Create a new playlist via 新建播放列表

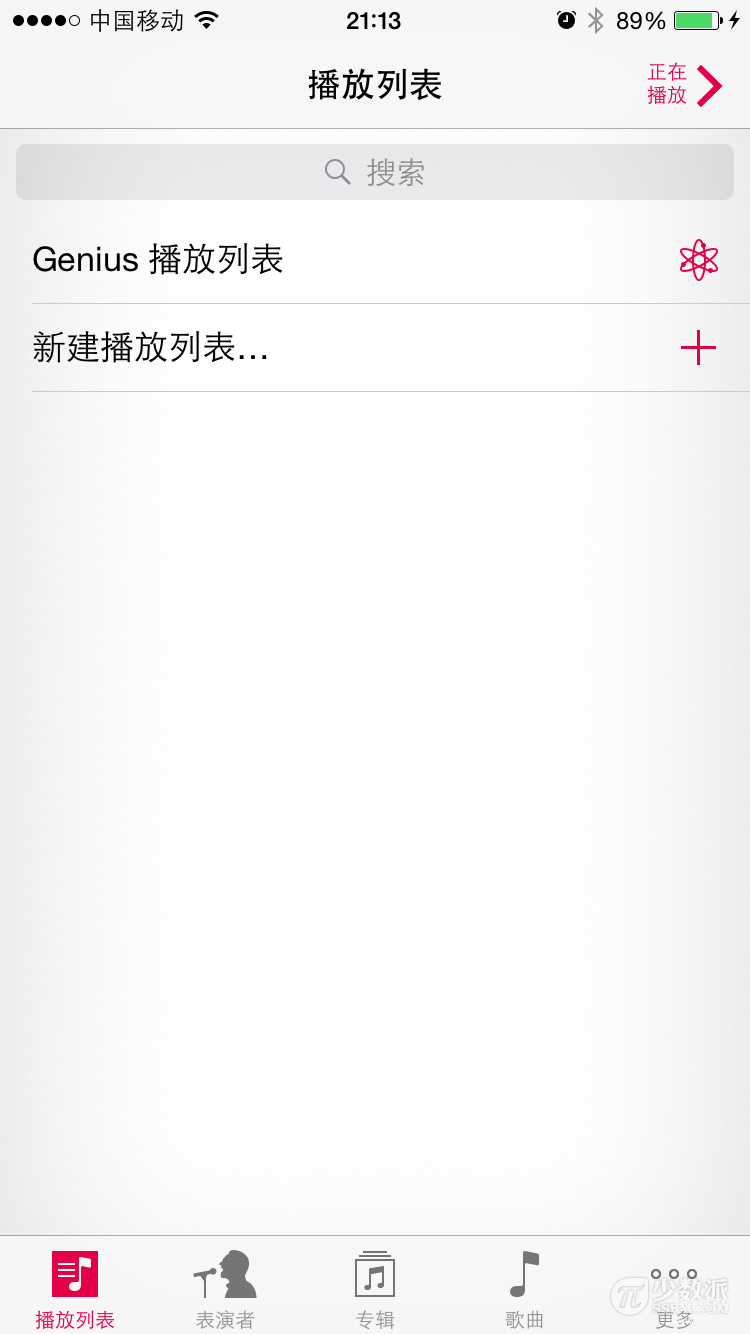click(x=375, y=348)
